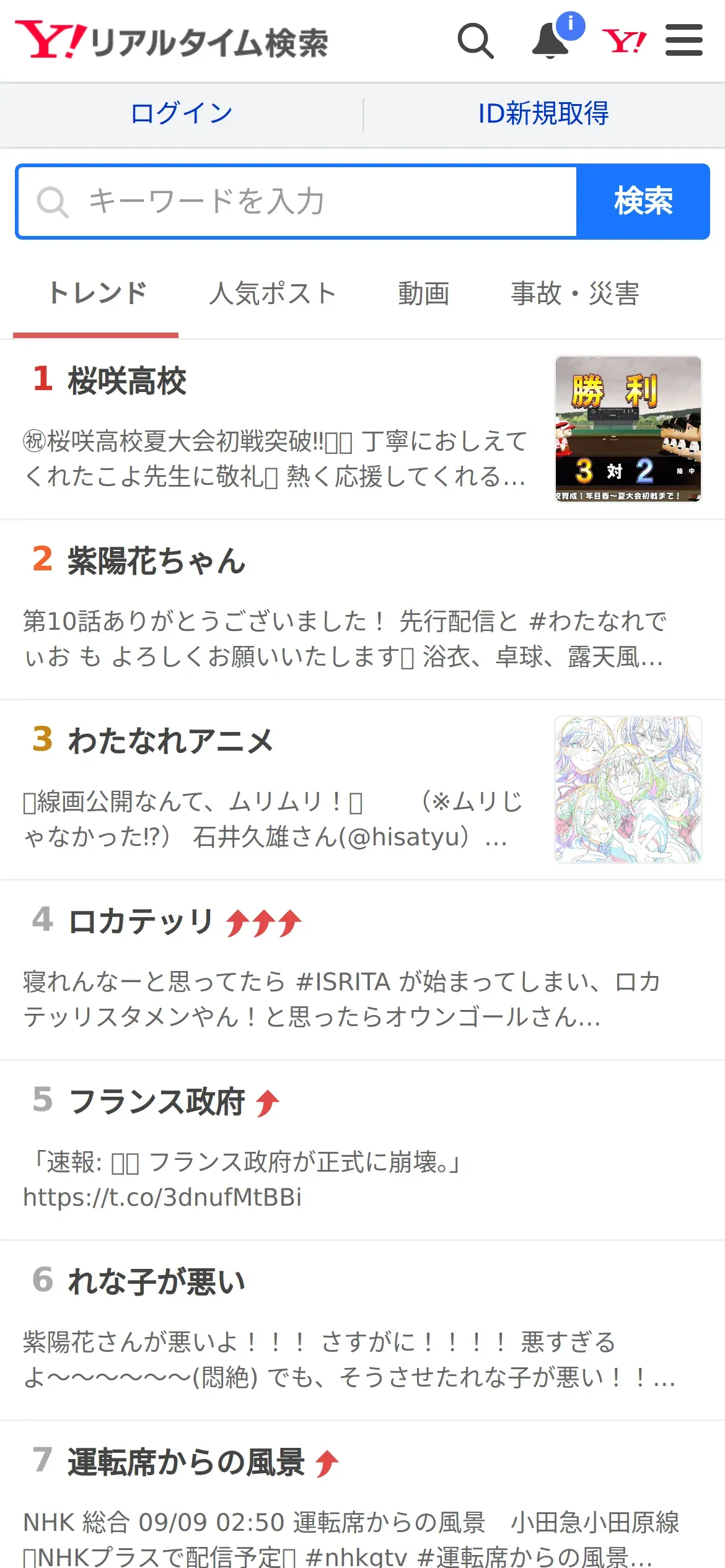
Task: Switch to the 動画 tab
Action: pyautogui.click(x=424, y=294)
